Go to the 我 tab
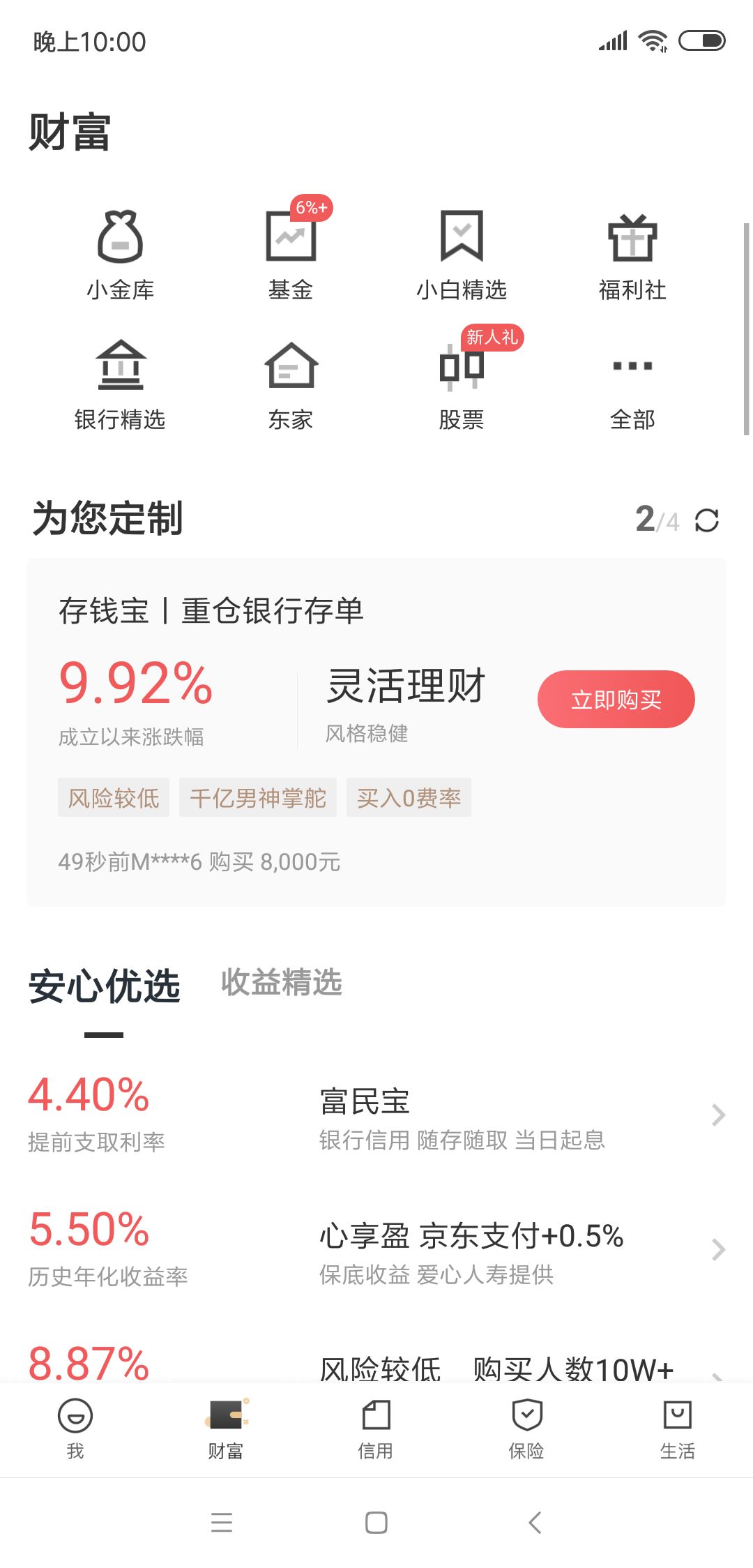Image resolution: width=753 pixels, height=1568 pixels. tap(75, 1428)
